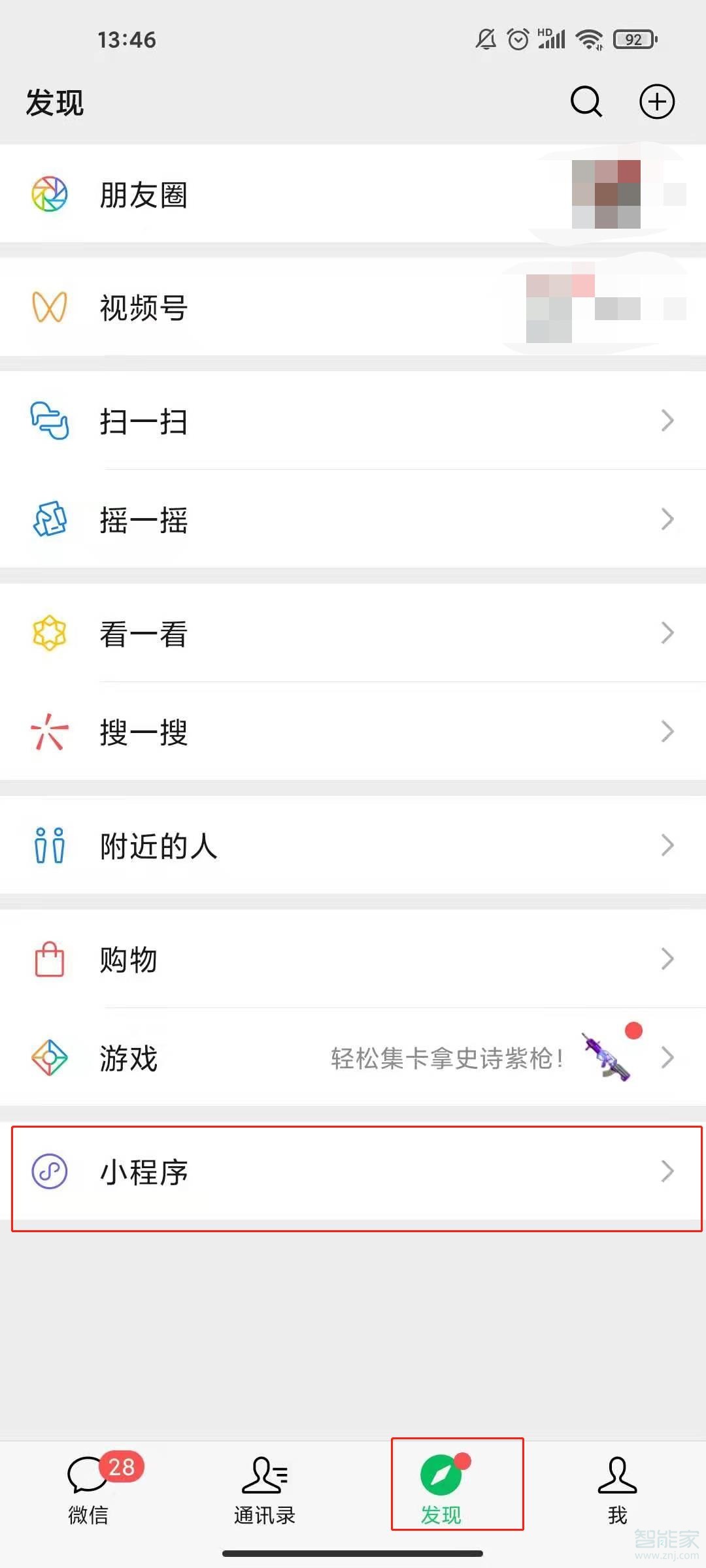Open Channels (视频号)
This screenshot has height=1568, width=706.
click(x=144, y=307)
